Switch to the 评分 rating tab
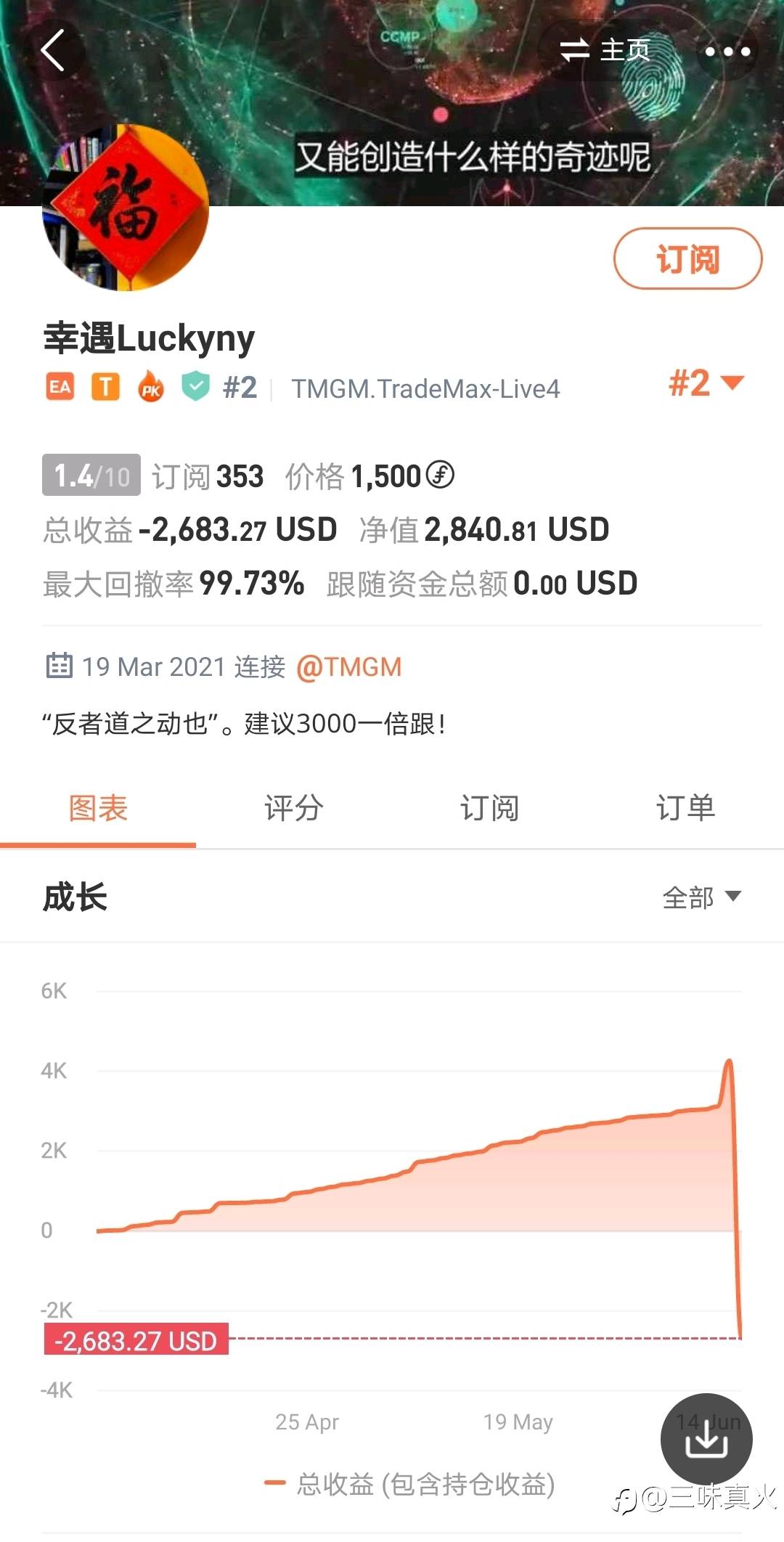This screenshot has height=1542, width=784. tap(294, 808)
